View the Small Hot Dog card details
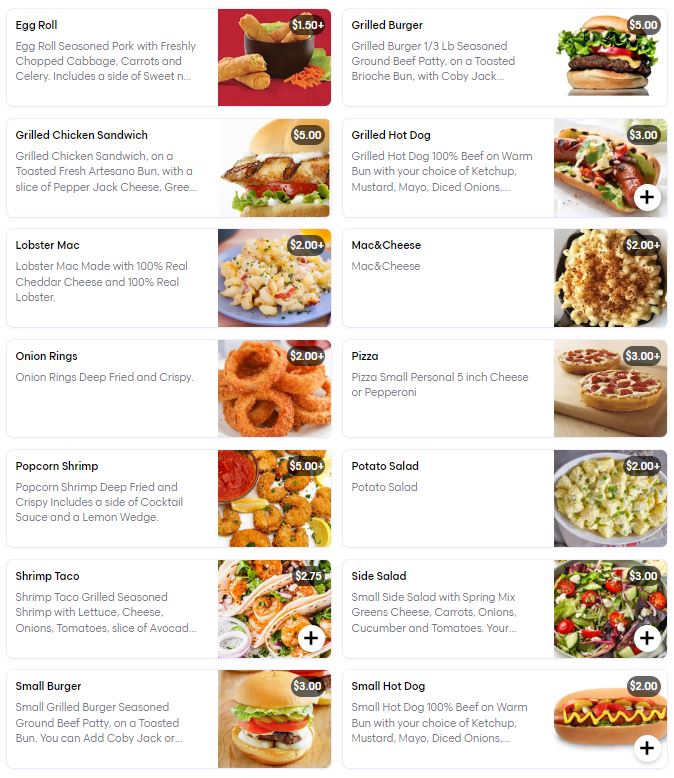674x778 pixels. pyautogui.click(x=448, y=719)
